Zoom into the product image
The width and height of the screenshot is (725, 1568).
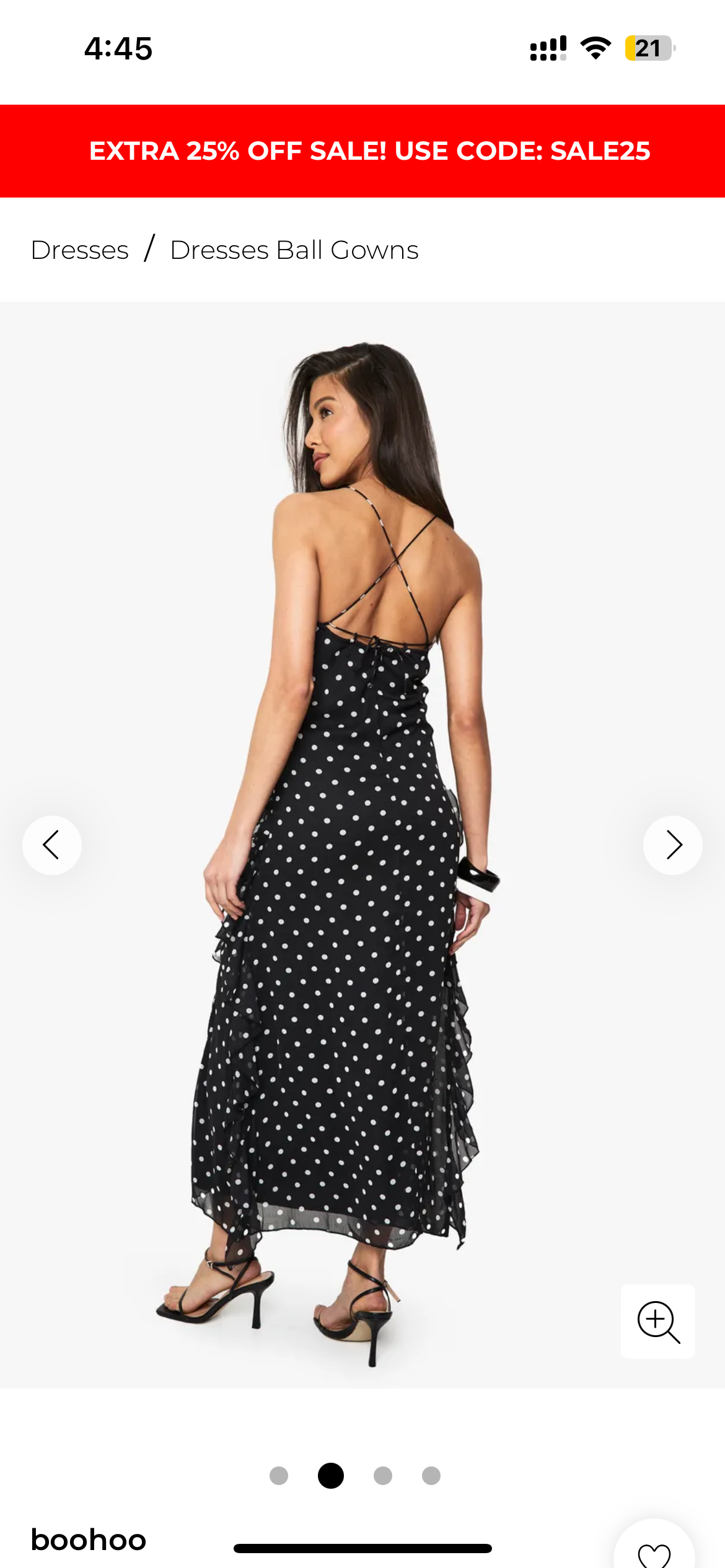[657, 1321]
